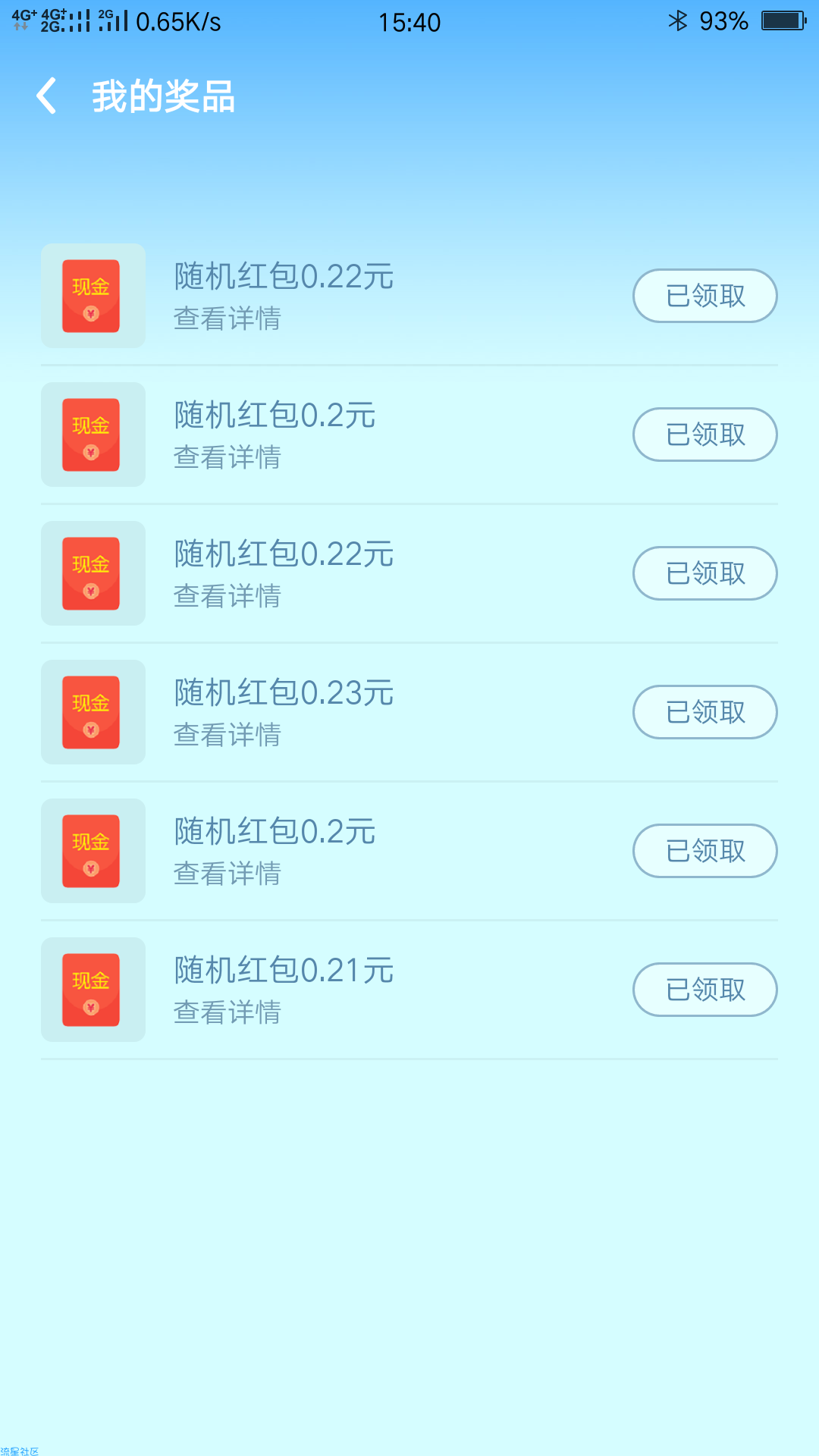Tap 已领取 button for 随机红包0.21元
This screenshot has width=819, height=1456.
[705, 990]
